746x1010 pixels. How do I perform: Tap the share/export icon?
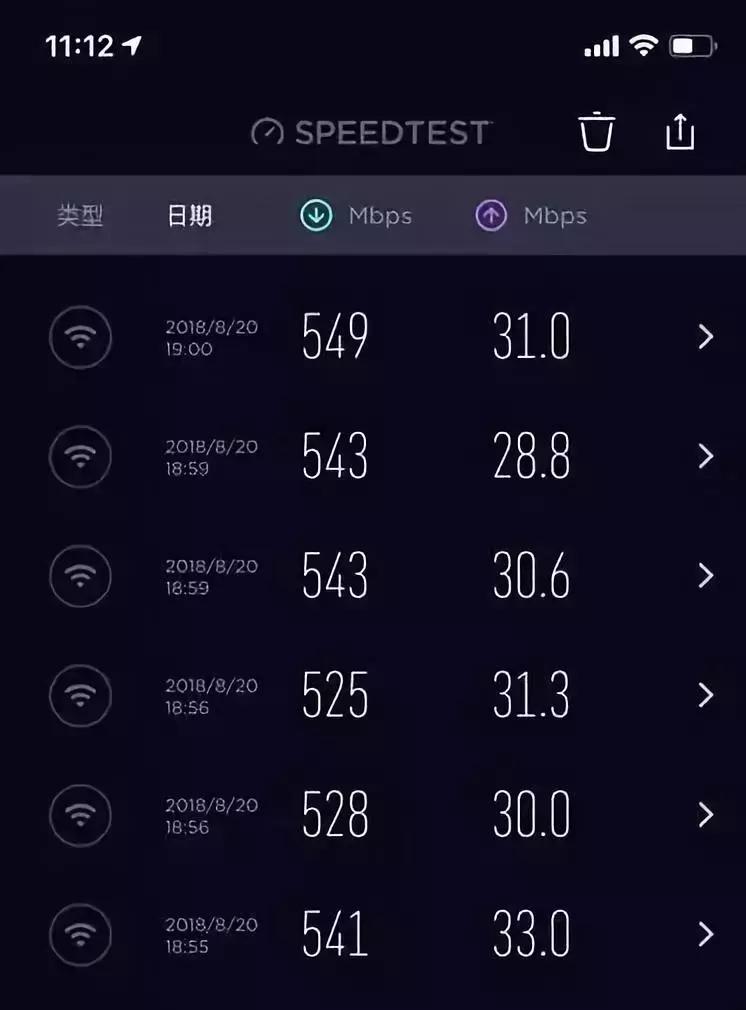pos(680,130)
